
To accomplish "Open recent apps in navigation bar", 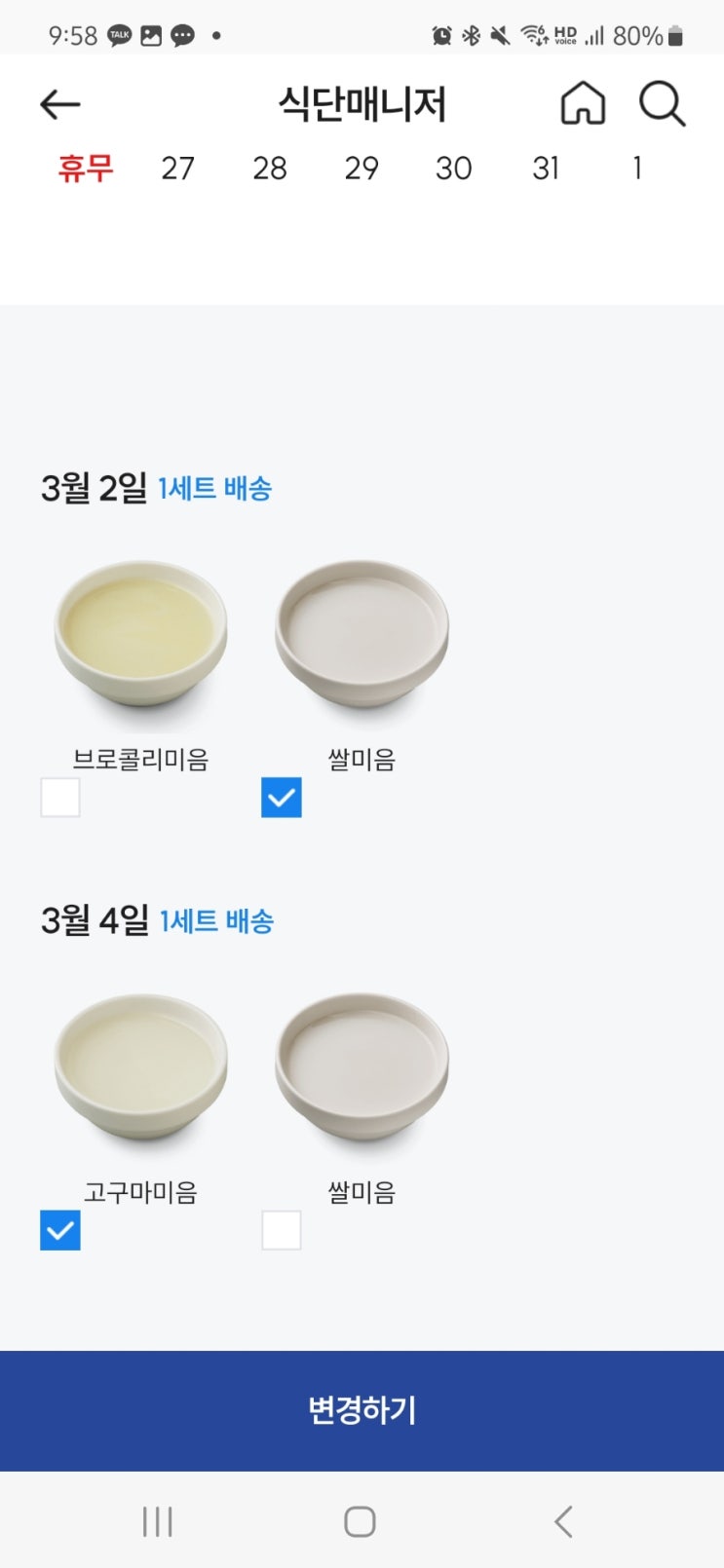I will (157, 1521).
